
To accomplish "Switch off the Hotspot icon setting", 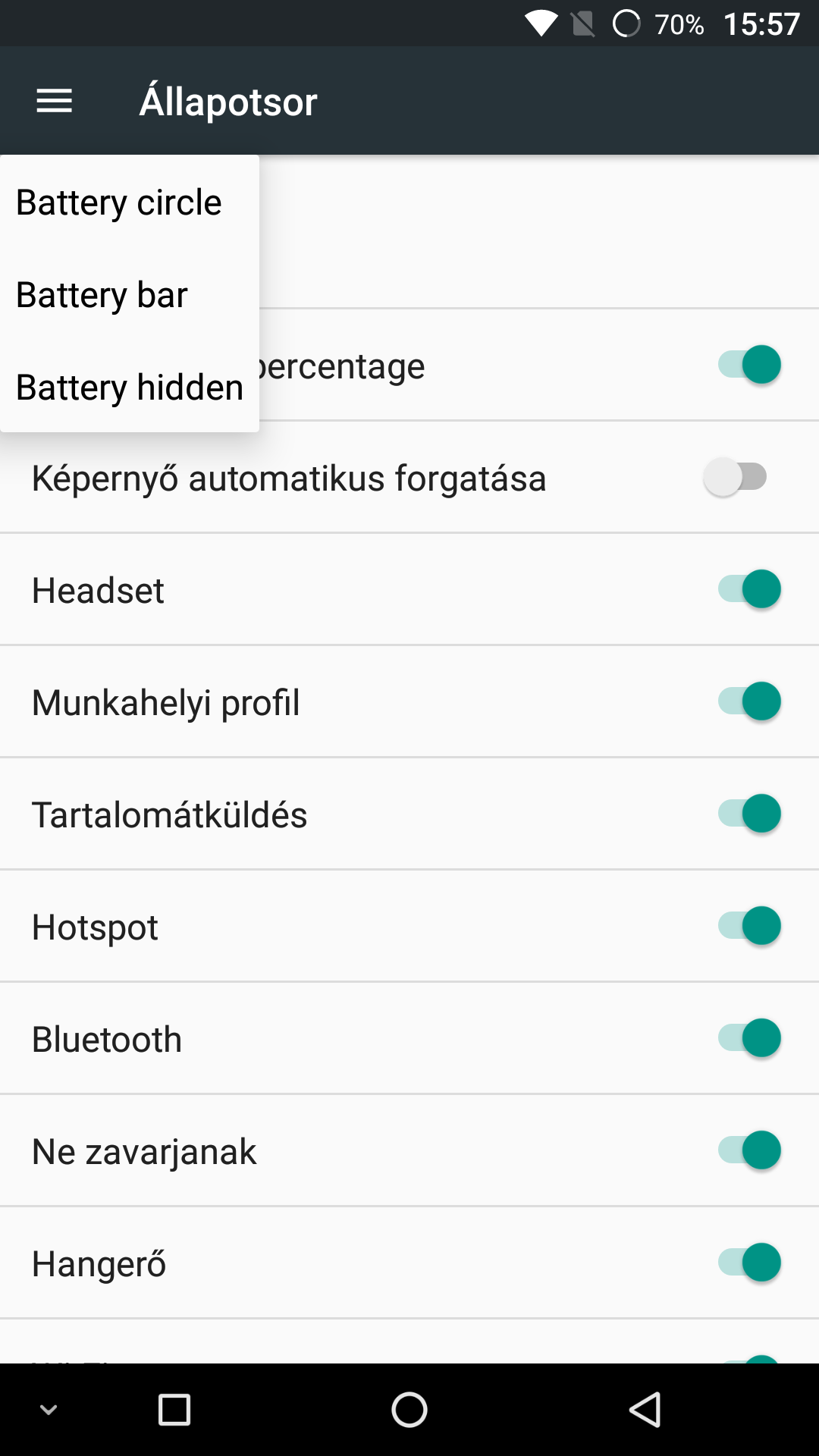I will pyautogui.click(x=749, y=926).
